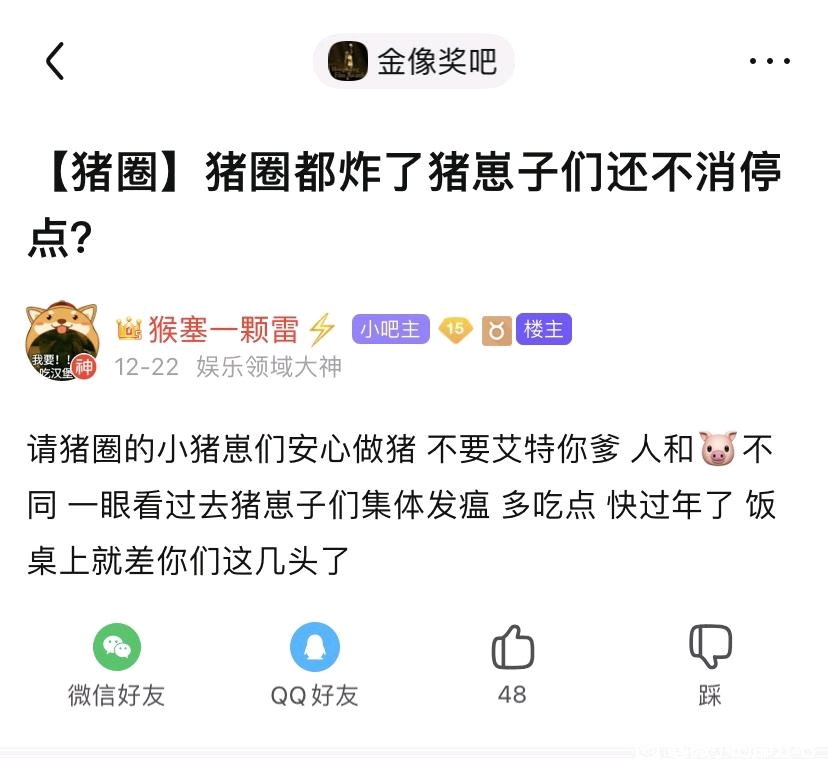Like the post with 48 likes

coord(512,648)
